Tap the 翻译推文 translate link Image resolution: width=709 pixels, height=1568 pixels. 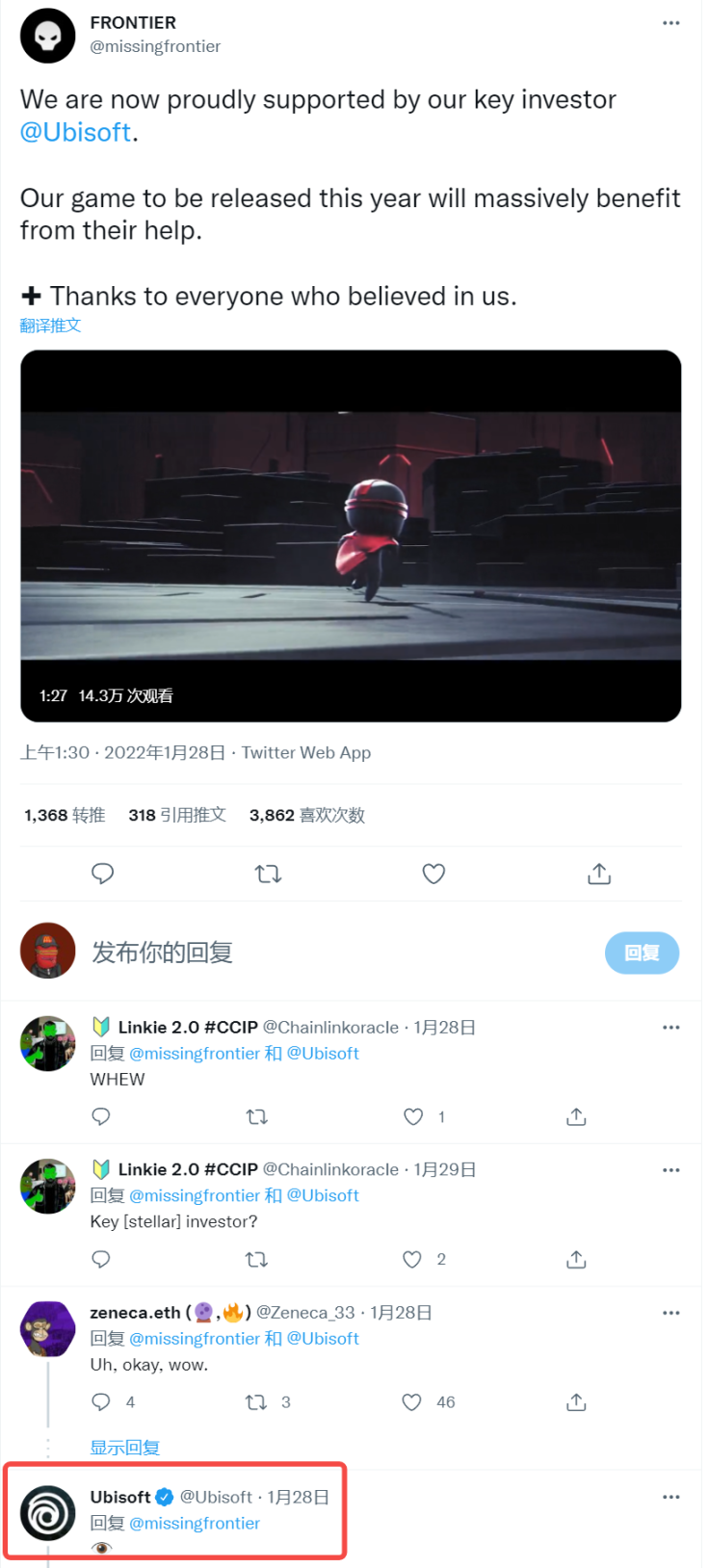[50, 326]
